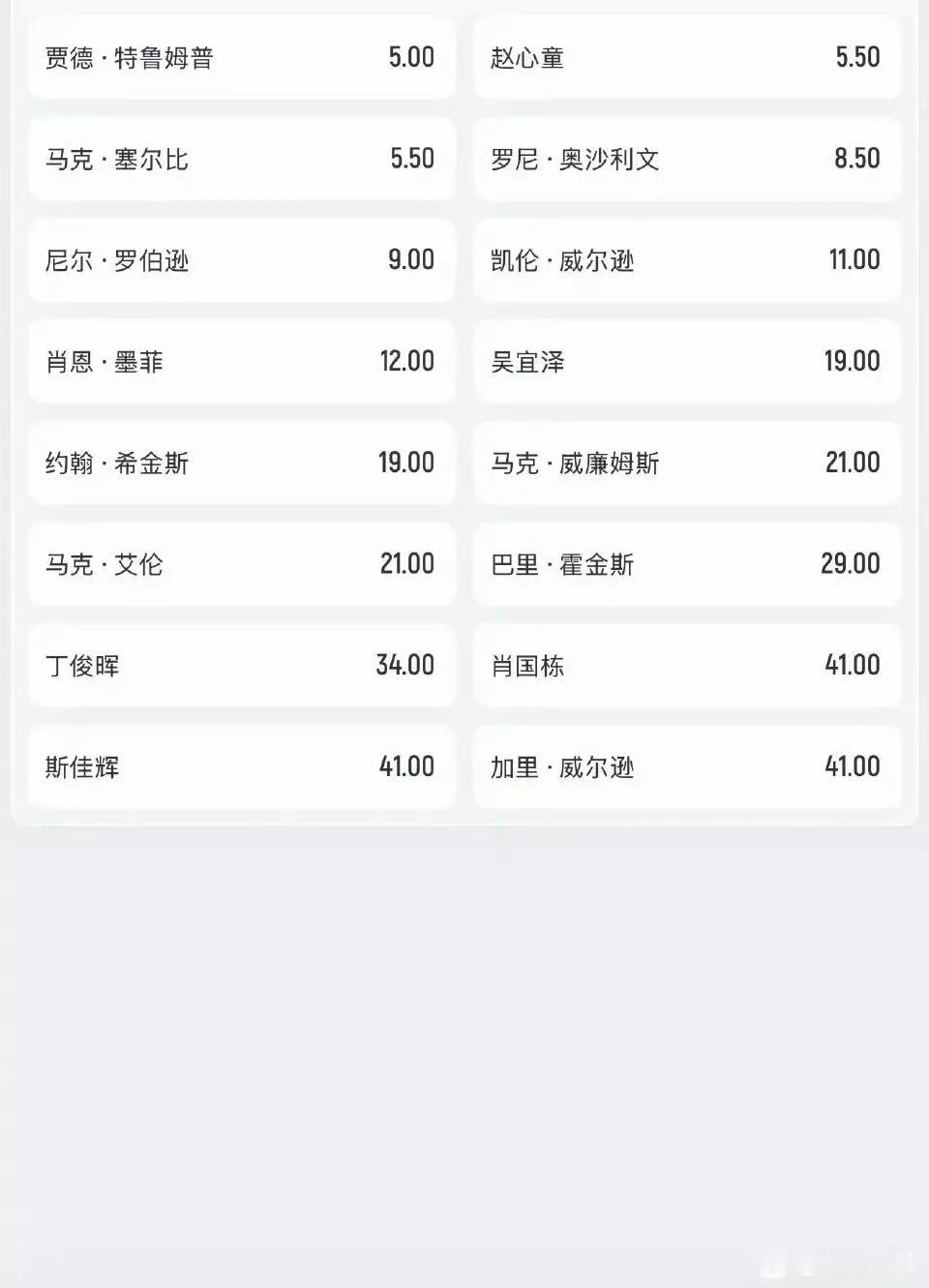
Task: Select 马克·威廉姆斯 at odds 21.00
Action: pyautogui.click(x=687, y=464)
